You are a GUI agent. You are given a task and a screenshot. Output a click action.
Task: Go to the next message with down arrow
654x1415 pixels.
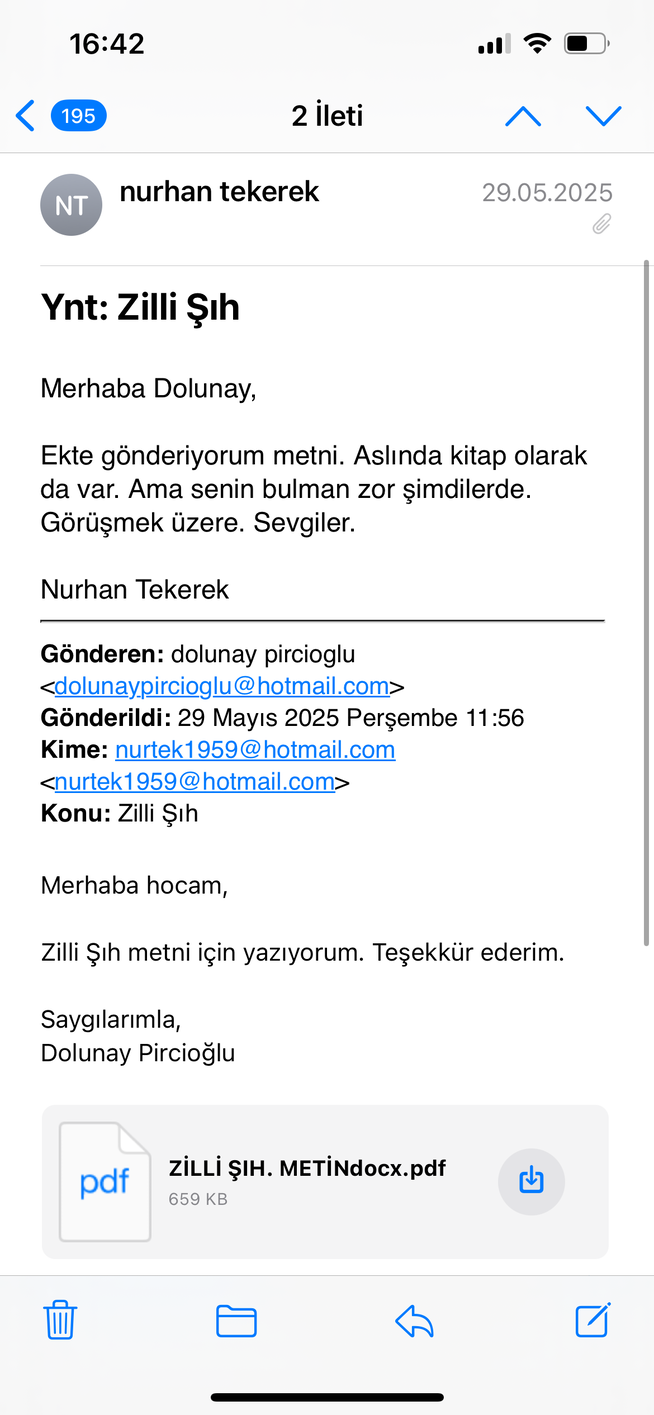click(x=603, y=116)
